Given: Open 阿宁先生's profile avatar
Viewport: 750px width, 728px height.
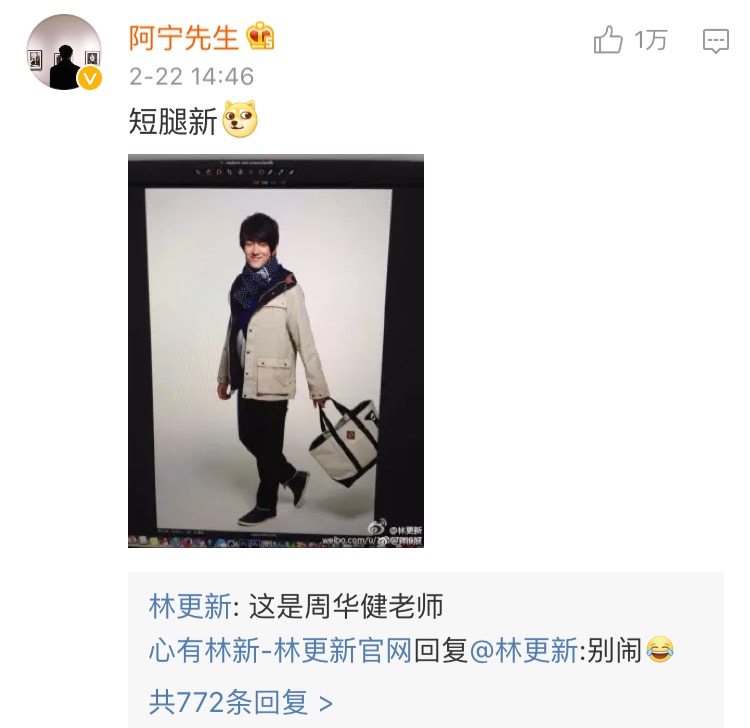Looking at the screenshot, I should point(64,53).
